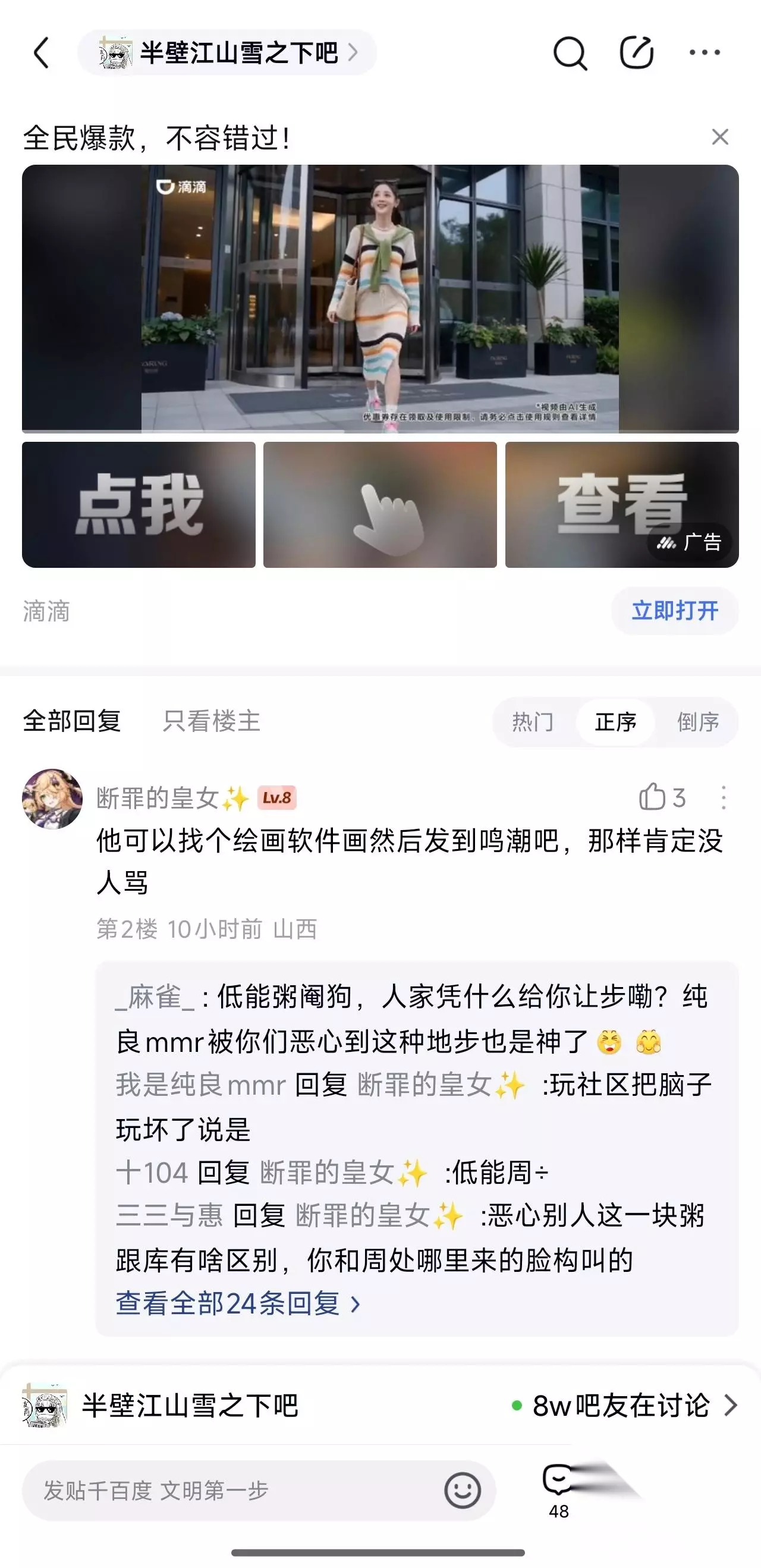This screenshot has height=1568, width=761.
Task: Open search via the magnifier icon
Action: pyautogui.click(x=569, y=54)
